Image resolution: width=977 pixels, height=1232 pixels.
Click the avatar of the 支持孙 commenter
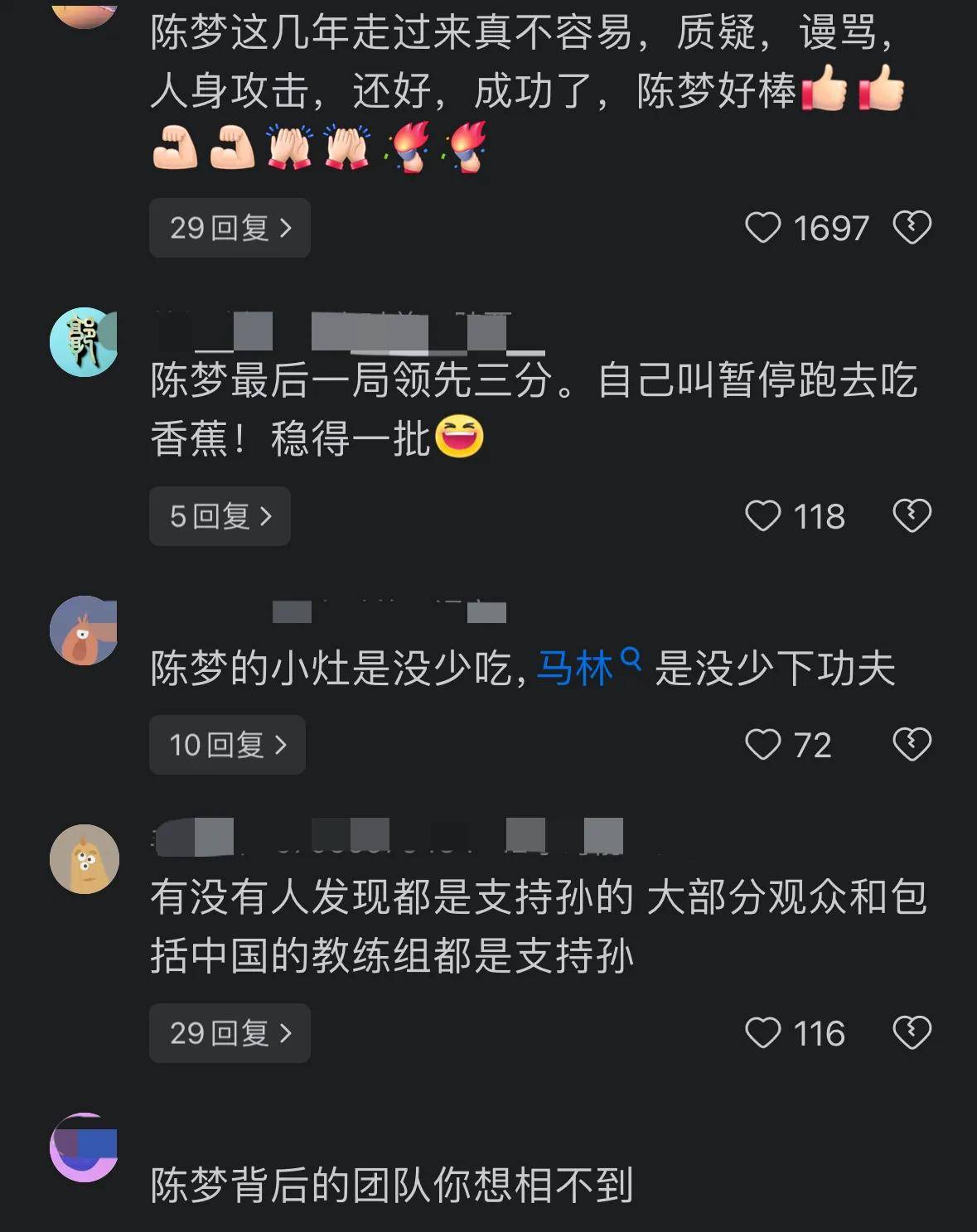[83, 858]
